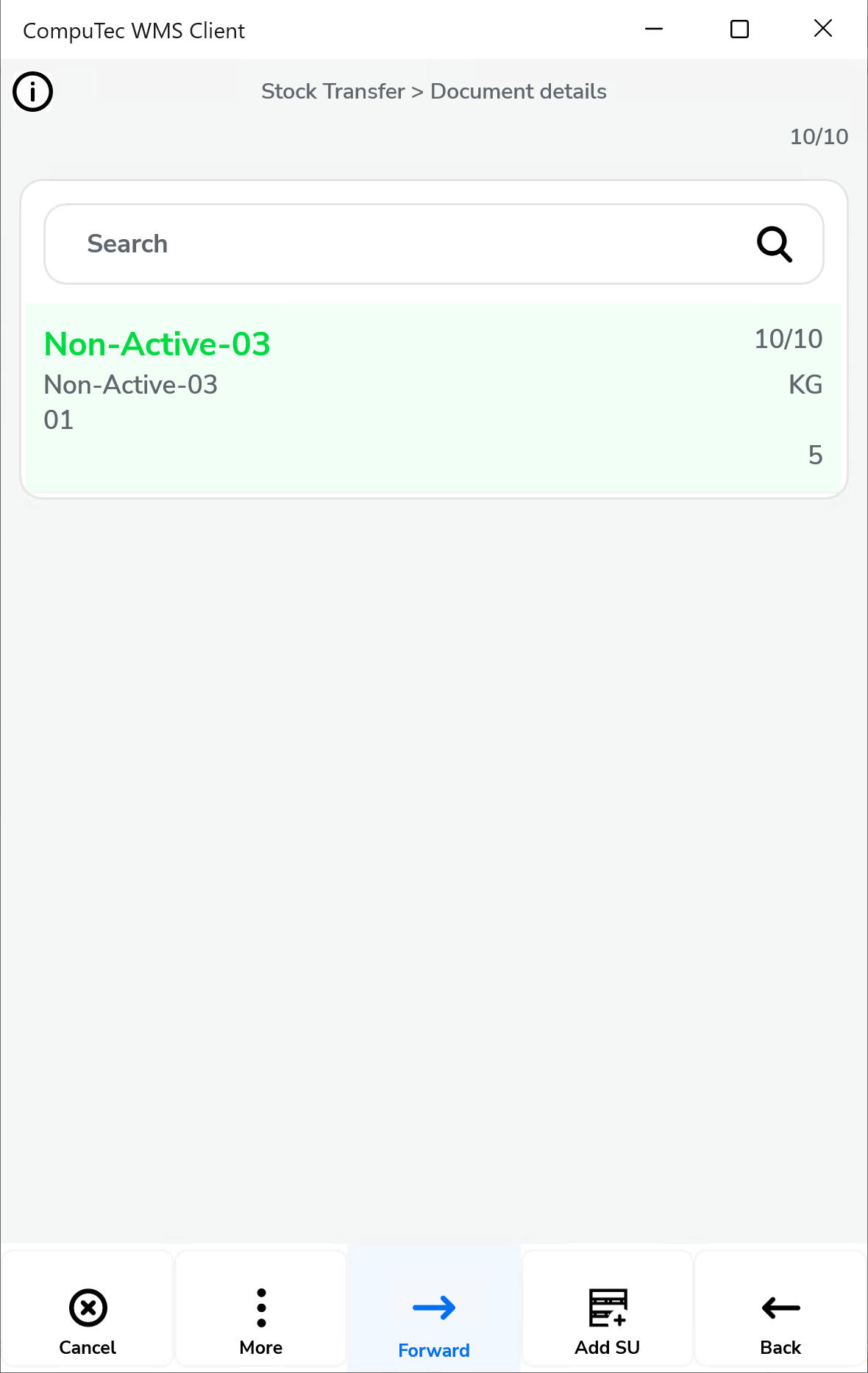Tap the magnifying glass search icon

[x=774, y=244]
